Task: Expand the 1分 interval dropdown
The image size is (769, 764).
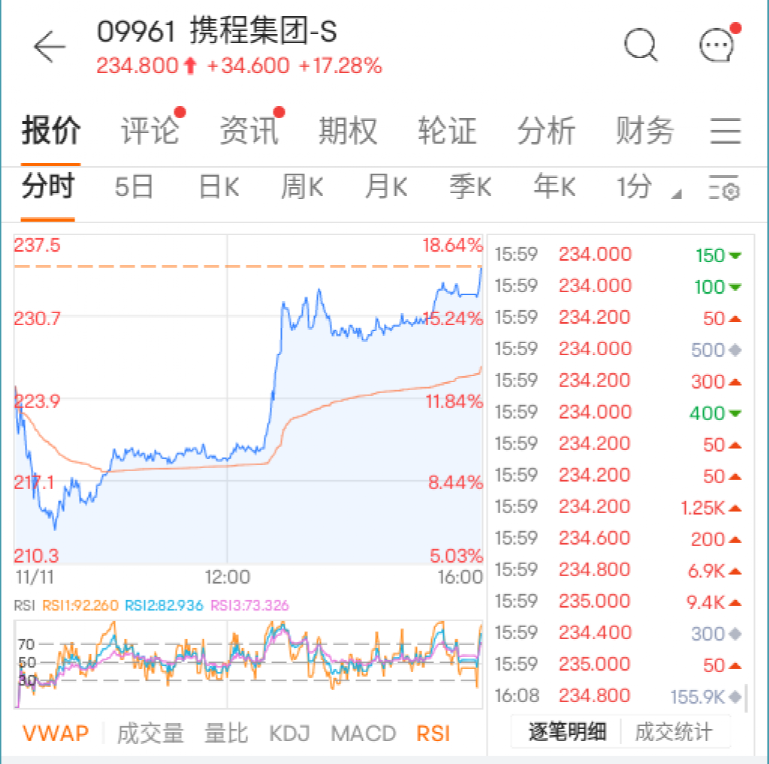Action: tap(644, 186)
